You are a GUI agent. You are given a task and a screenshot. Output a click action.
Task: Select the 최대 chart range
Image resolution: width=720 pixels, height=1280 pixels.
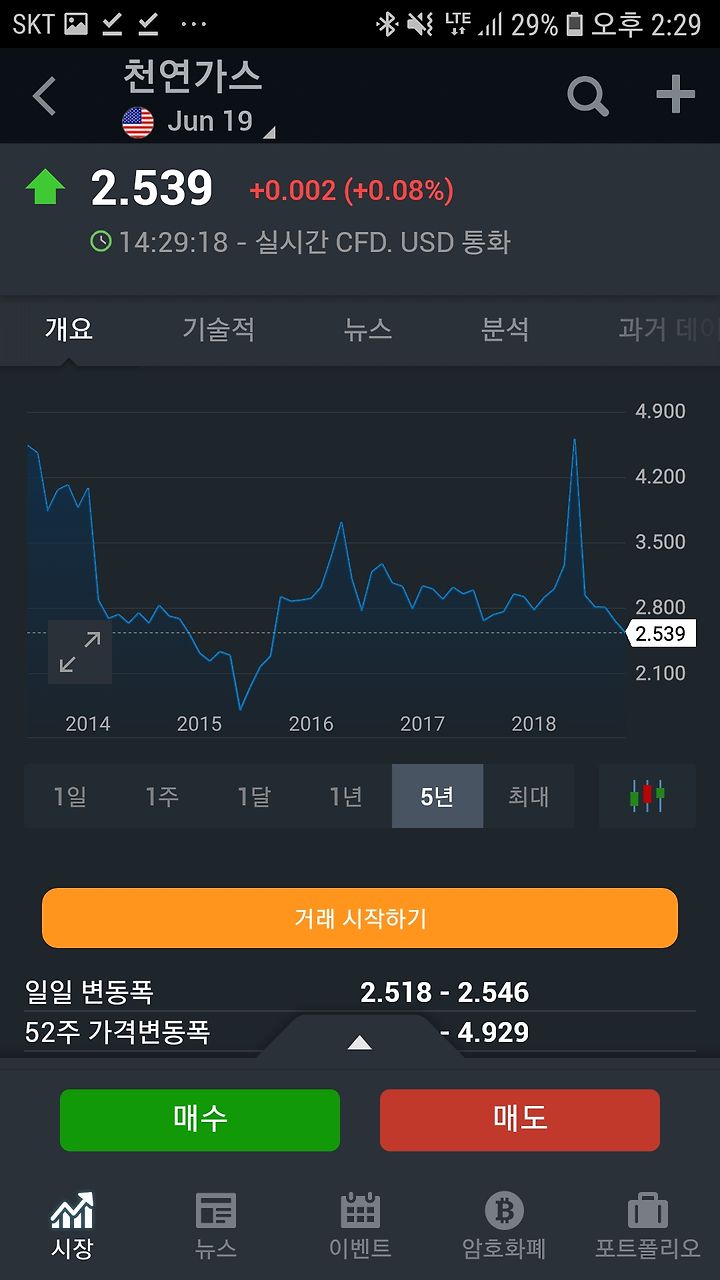coord(528,796)
